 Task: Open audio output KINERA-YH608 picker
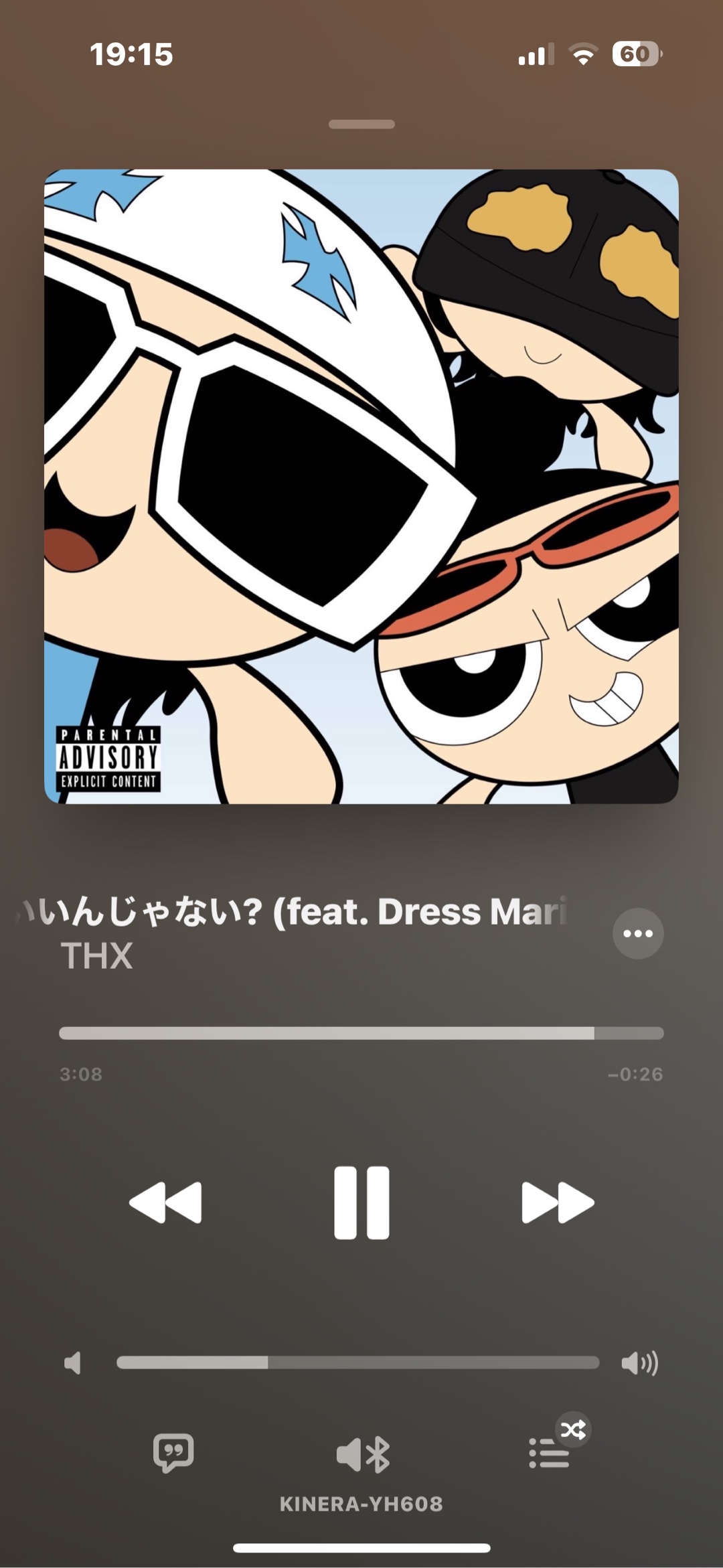(x=361, y=1456)
